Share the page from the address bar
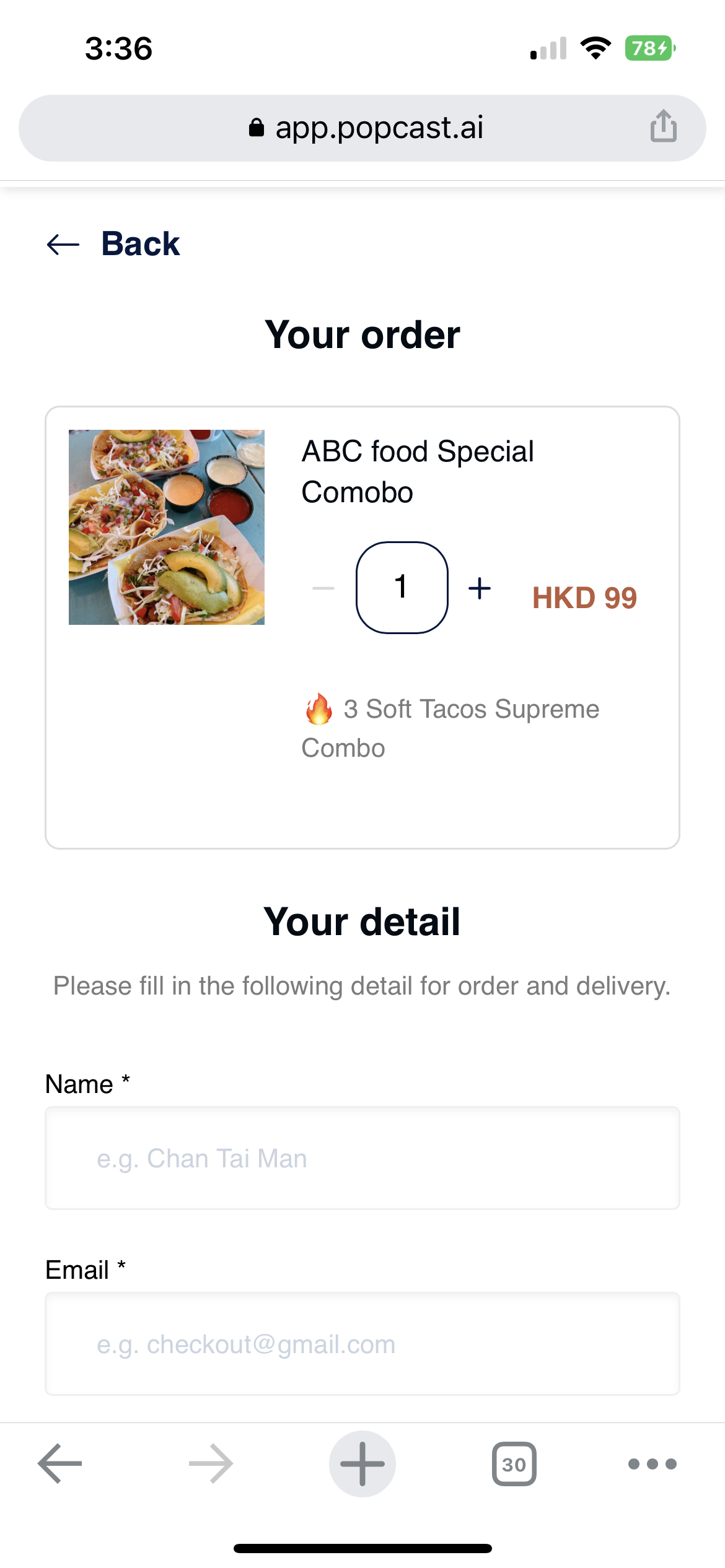 (x=663, y=126)
